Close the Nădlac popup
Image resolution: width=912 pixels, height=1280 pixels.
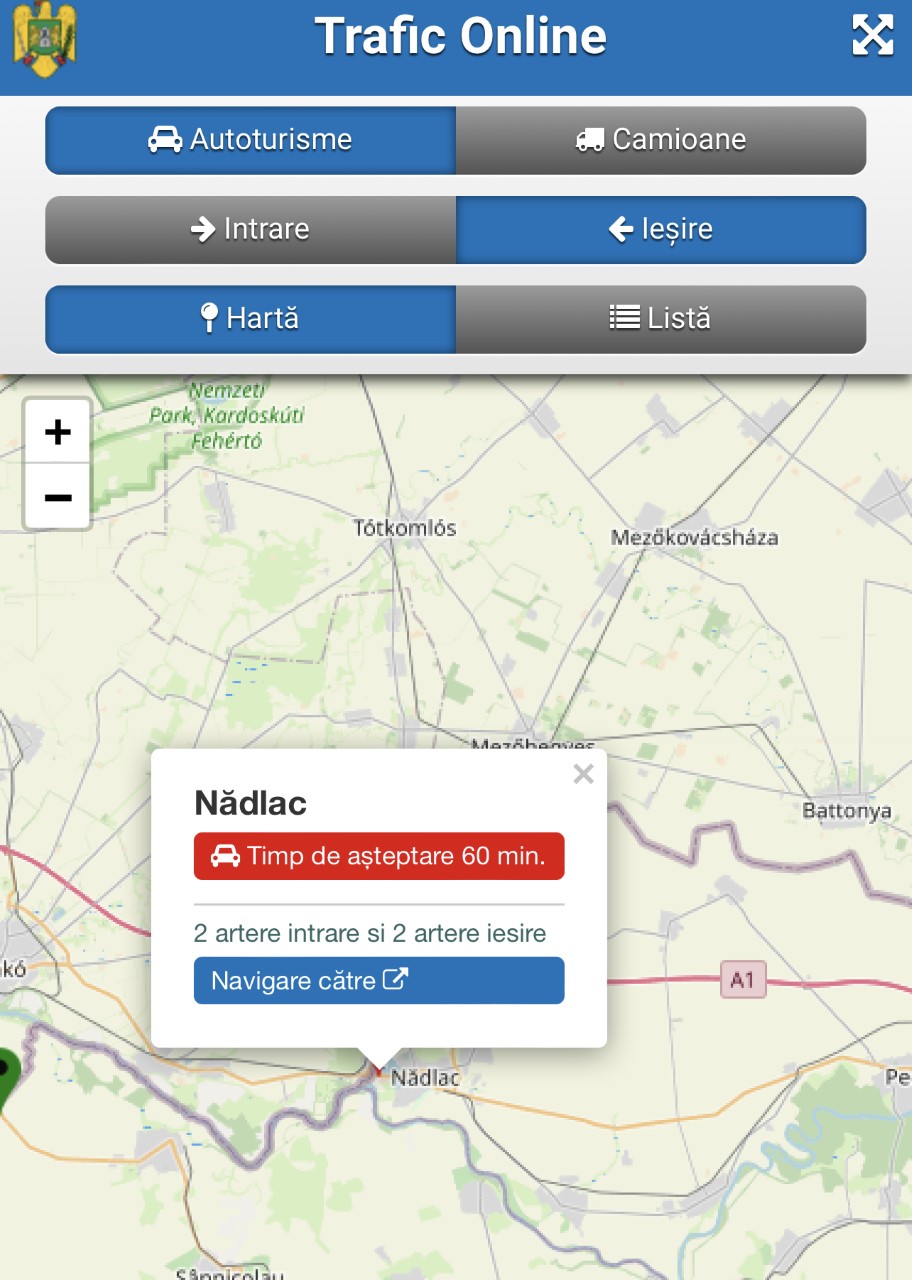click(x=584, y=774)
